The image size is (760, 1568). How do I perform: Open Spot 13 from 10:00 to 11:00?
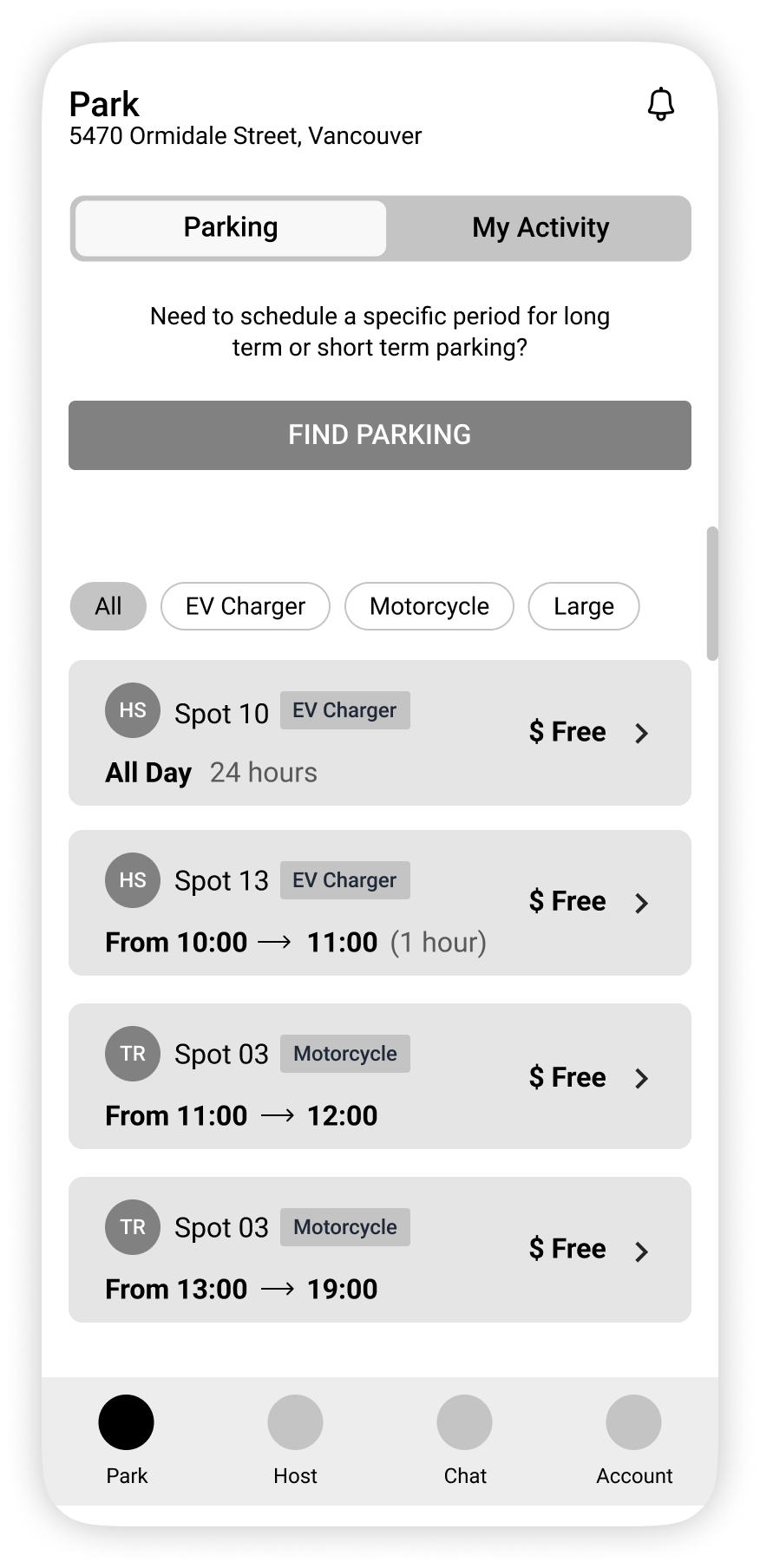click(x=380, y=903)
